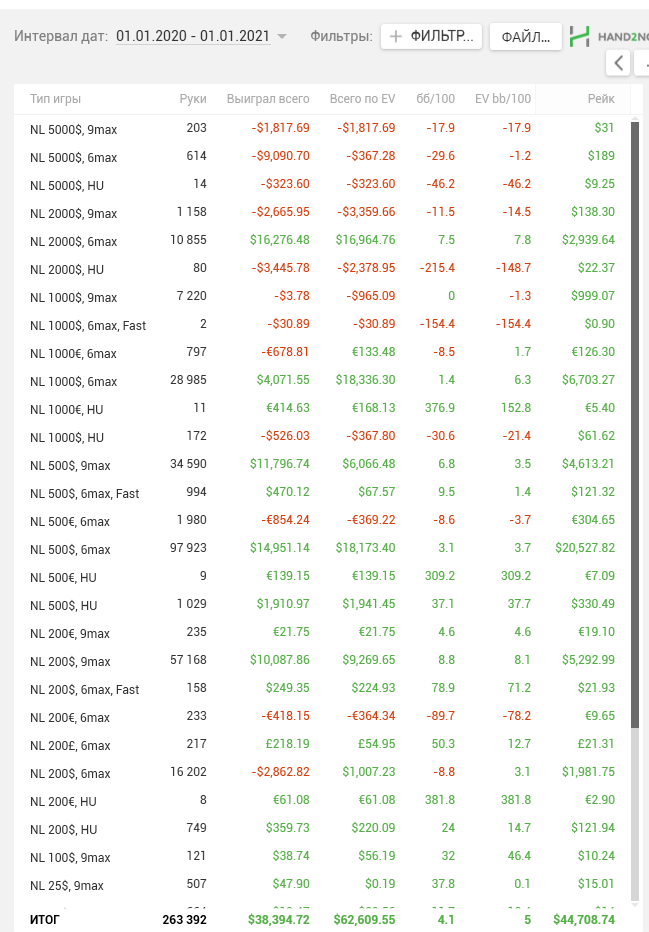Sort table by Рейк column header

coord(601,99)
